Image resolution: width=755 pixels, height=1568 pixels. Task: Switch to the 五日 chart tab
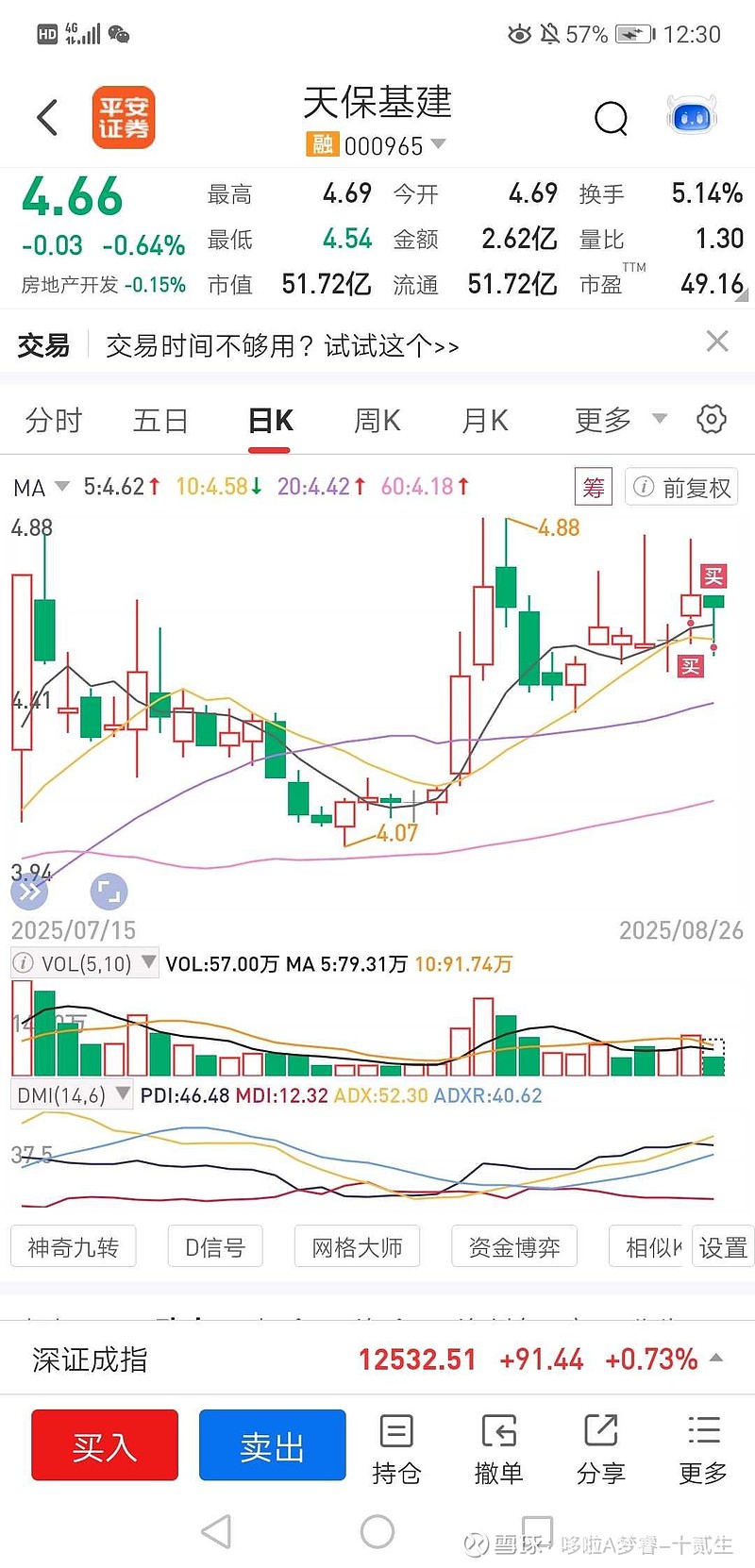click(x=160, y=421)
